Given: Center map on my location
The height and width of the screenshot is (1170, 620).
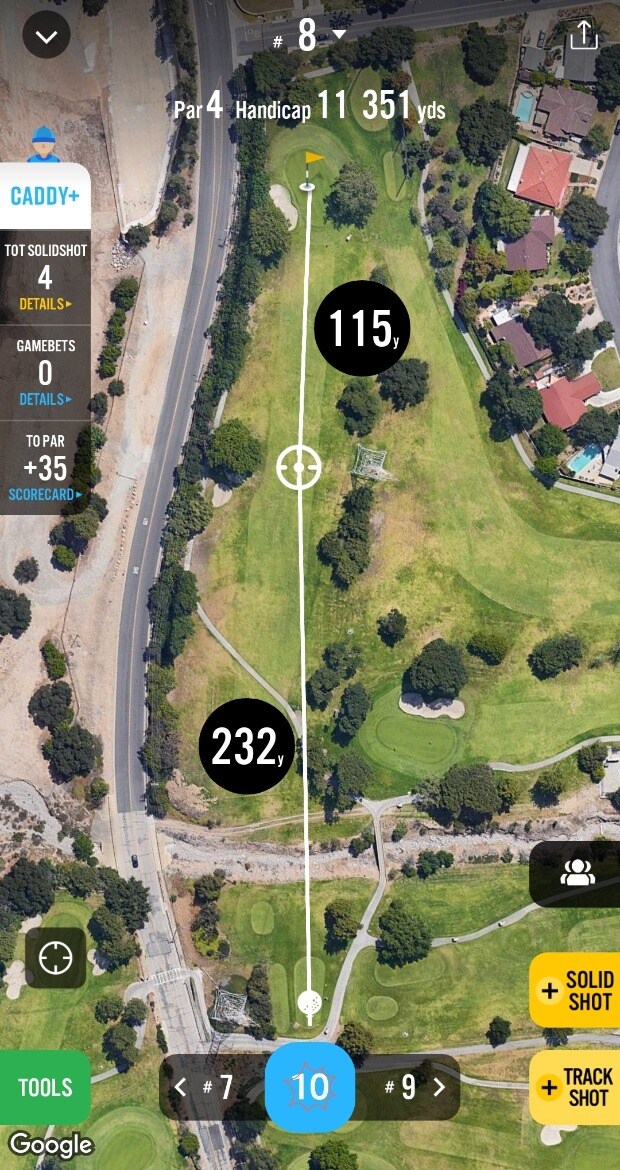Looking at the screenshot, I should (x=56, y=958).
